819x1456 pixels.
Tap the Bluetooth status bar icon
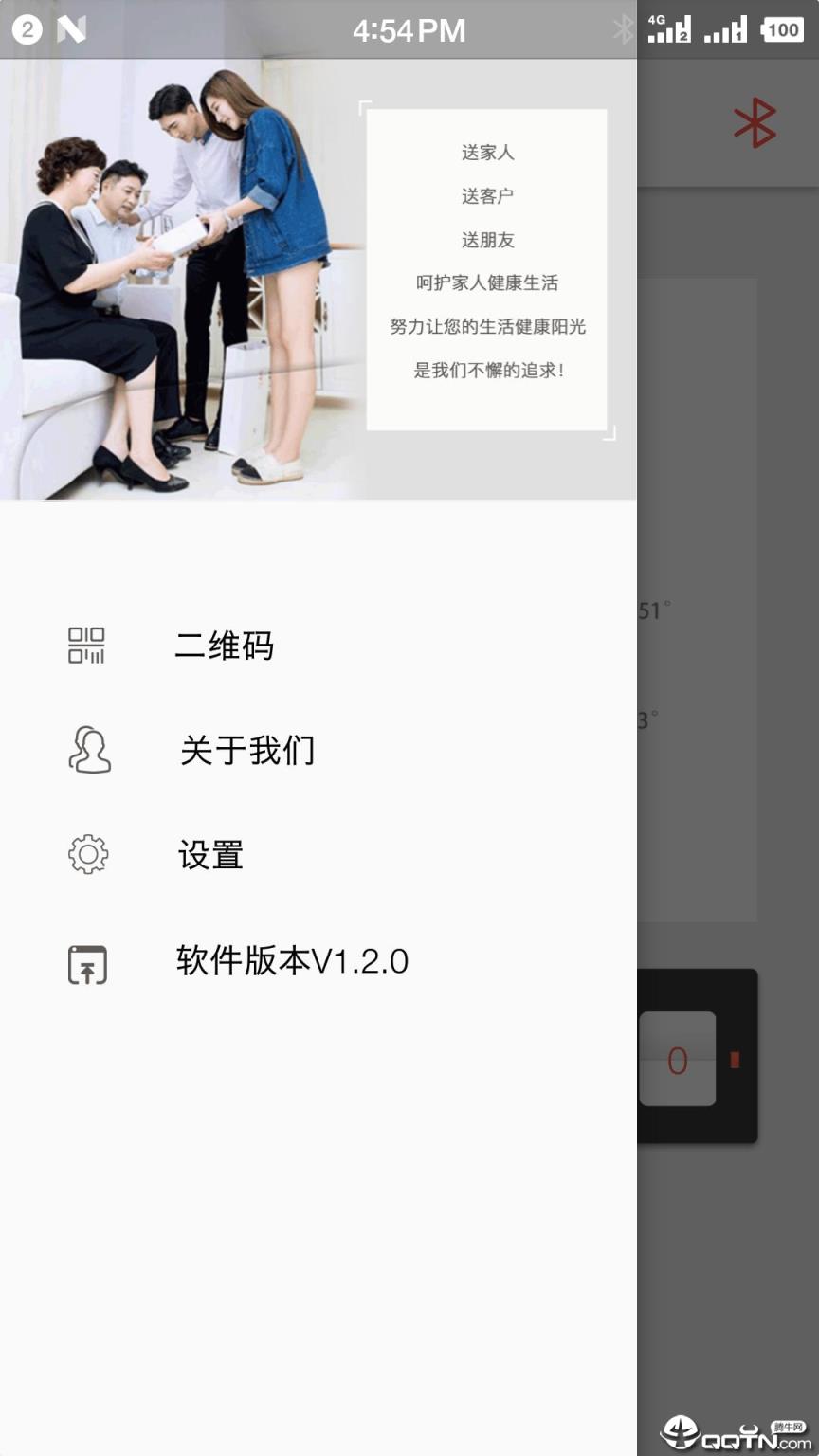point(625,29)
